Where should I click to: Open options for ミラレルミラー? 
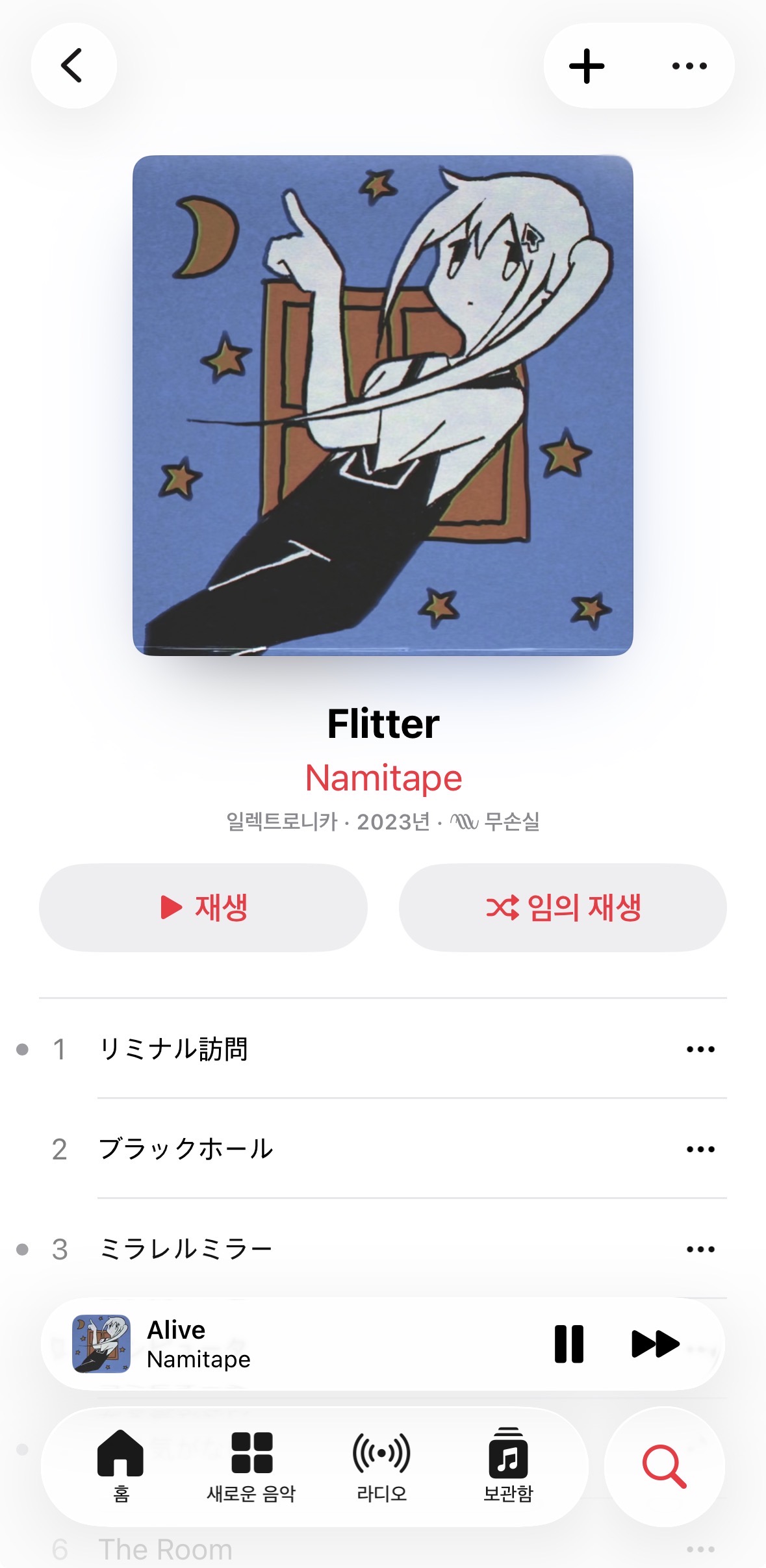point(700,1249)
